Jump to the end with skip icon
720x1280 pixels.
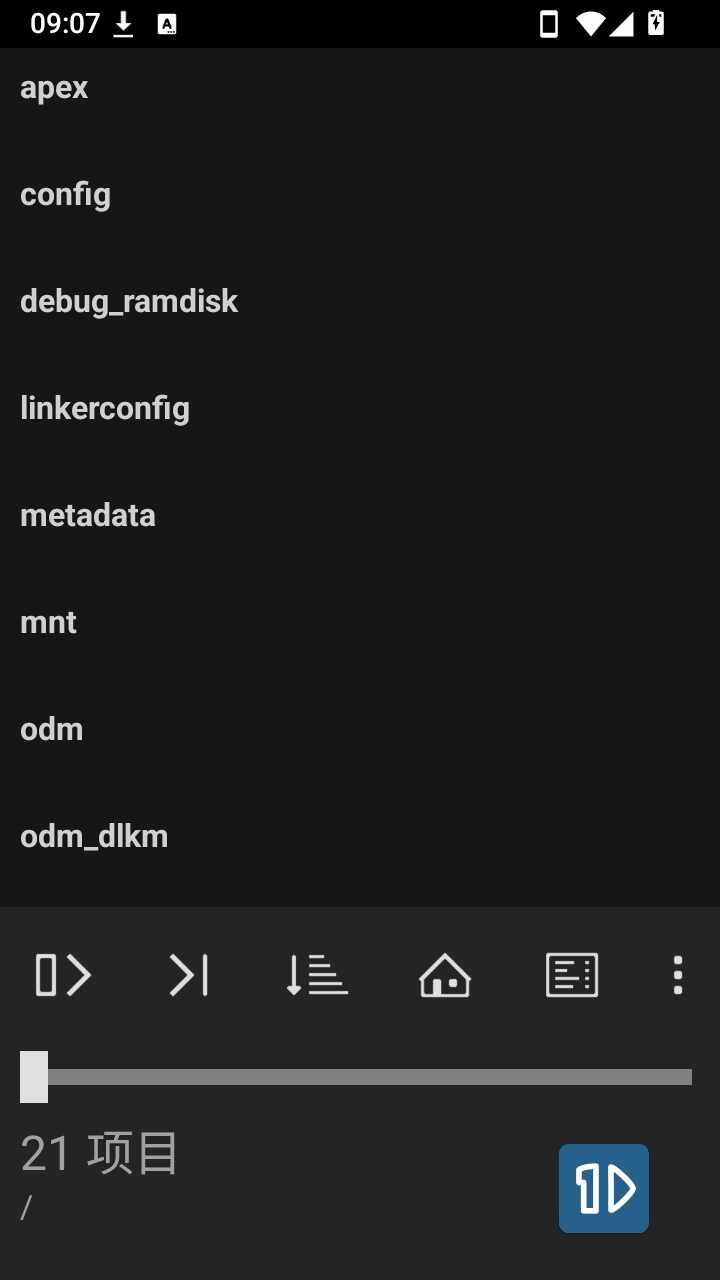(x=189, y=975)
